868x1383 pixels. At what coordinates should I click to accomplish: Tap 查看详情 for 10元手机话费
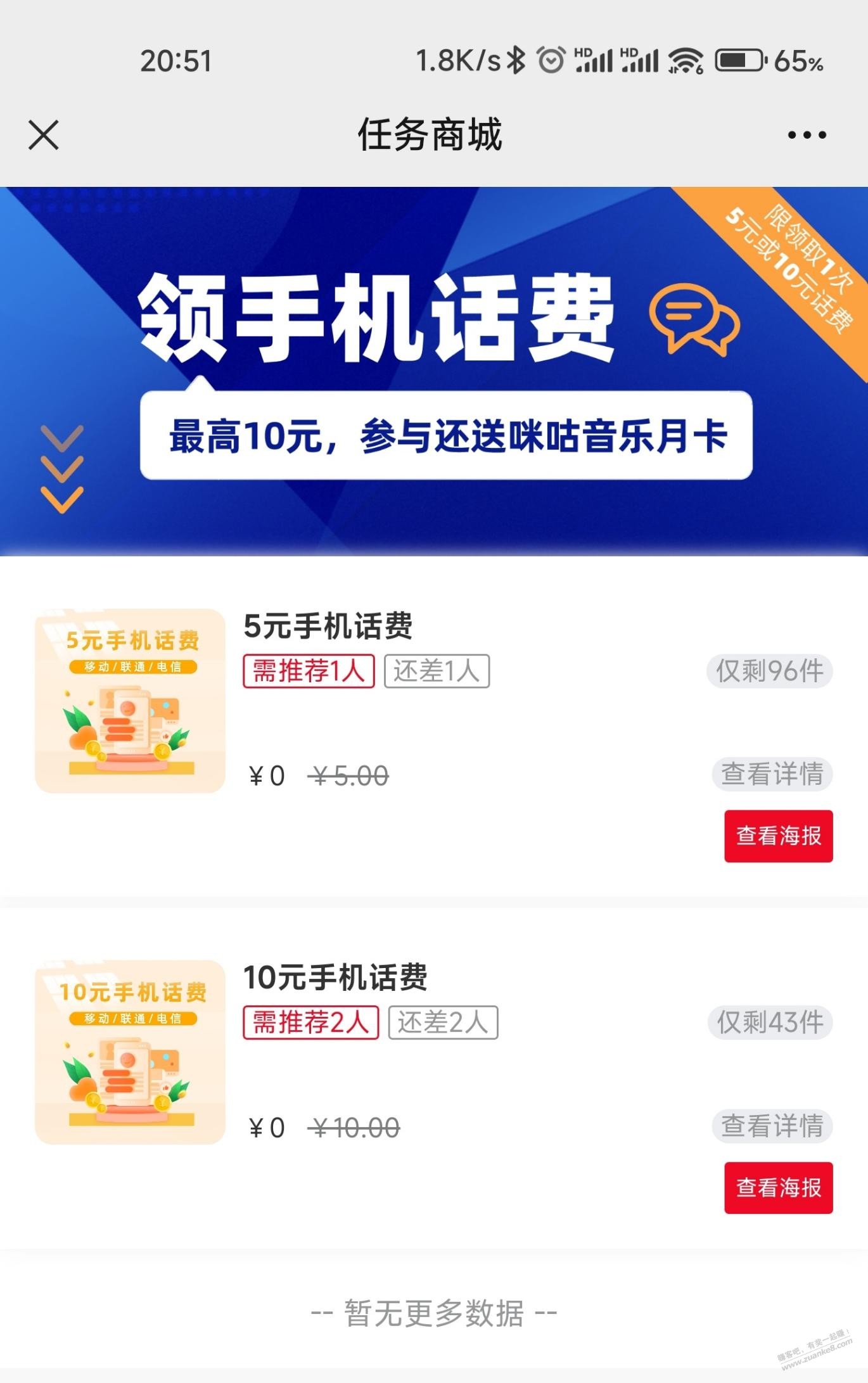772,1126
